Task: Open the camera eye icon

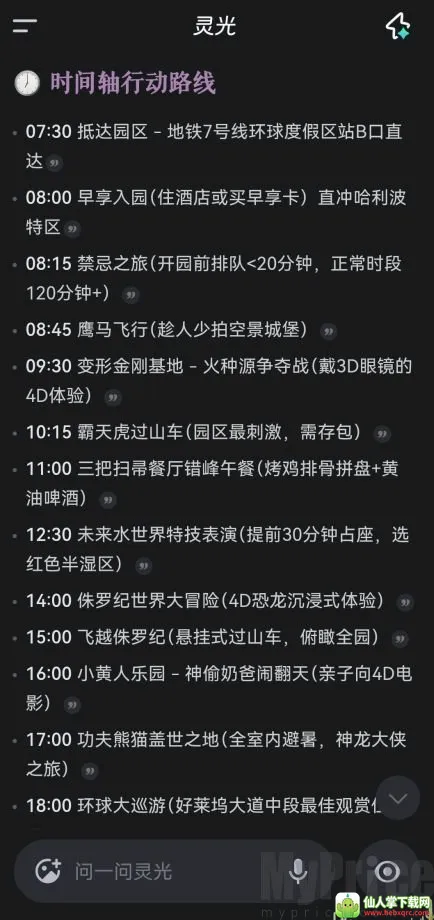Action: [x=387, y=871]
